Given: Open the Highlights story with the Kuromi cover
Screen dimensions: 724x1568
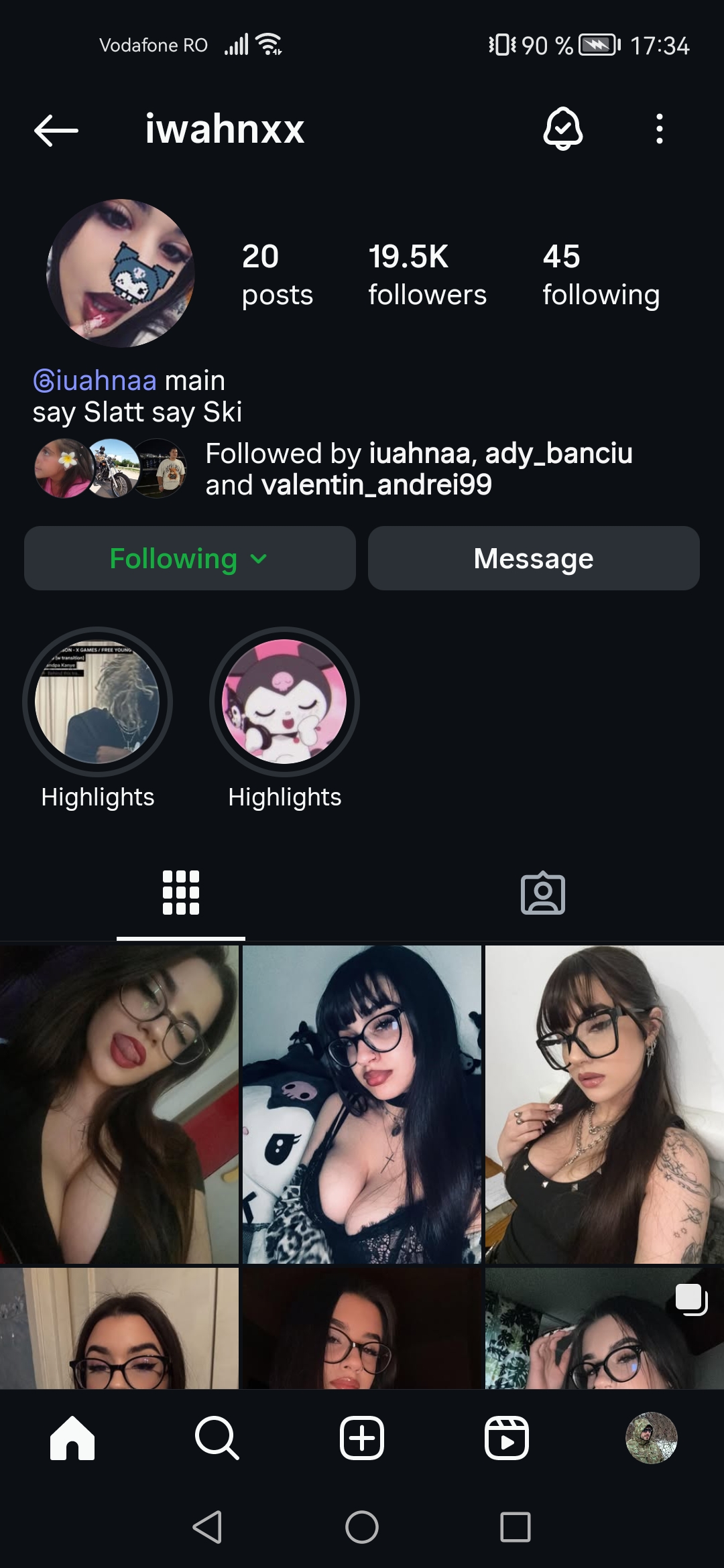Looking at the screenshot, I should (284, 702).
